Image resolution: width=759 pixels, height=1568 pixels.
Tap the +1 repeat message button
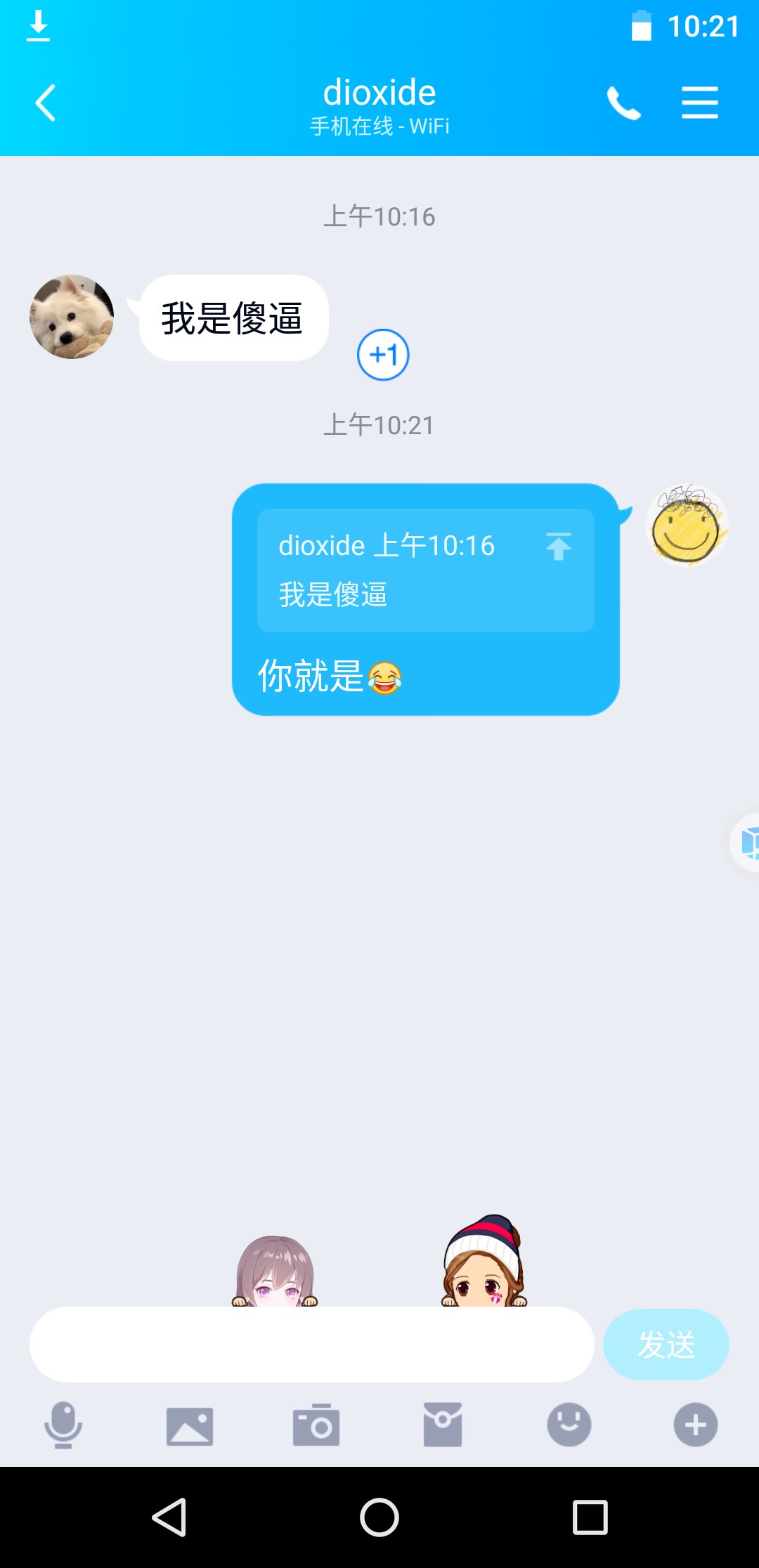point(383,355)
